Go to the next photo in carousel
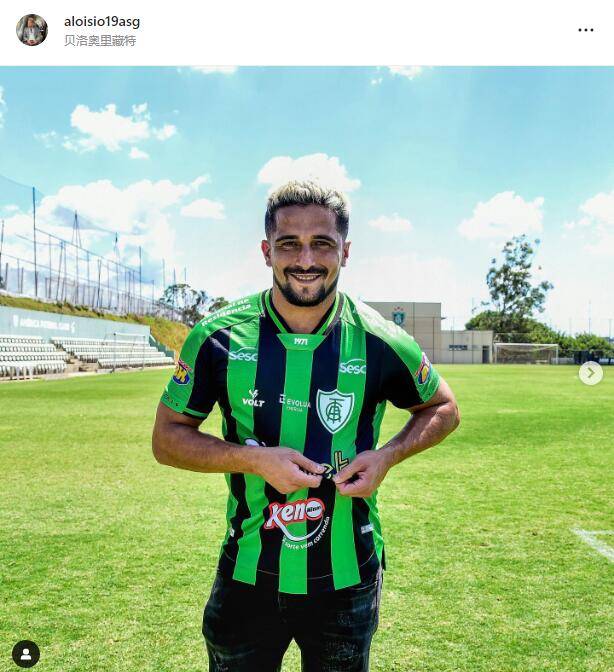This screenshot has height=672, width=614. (x=590, y=373)
